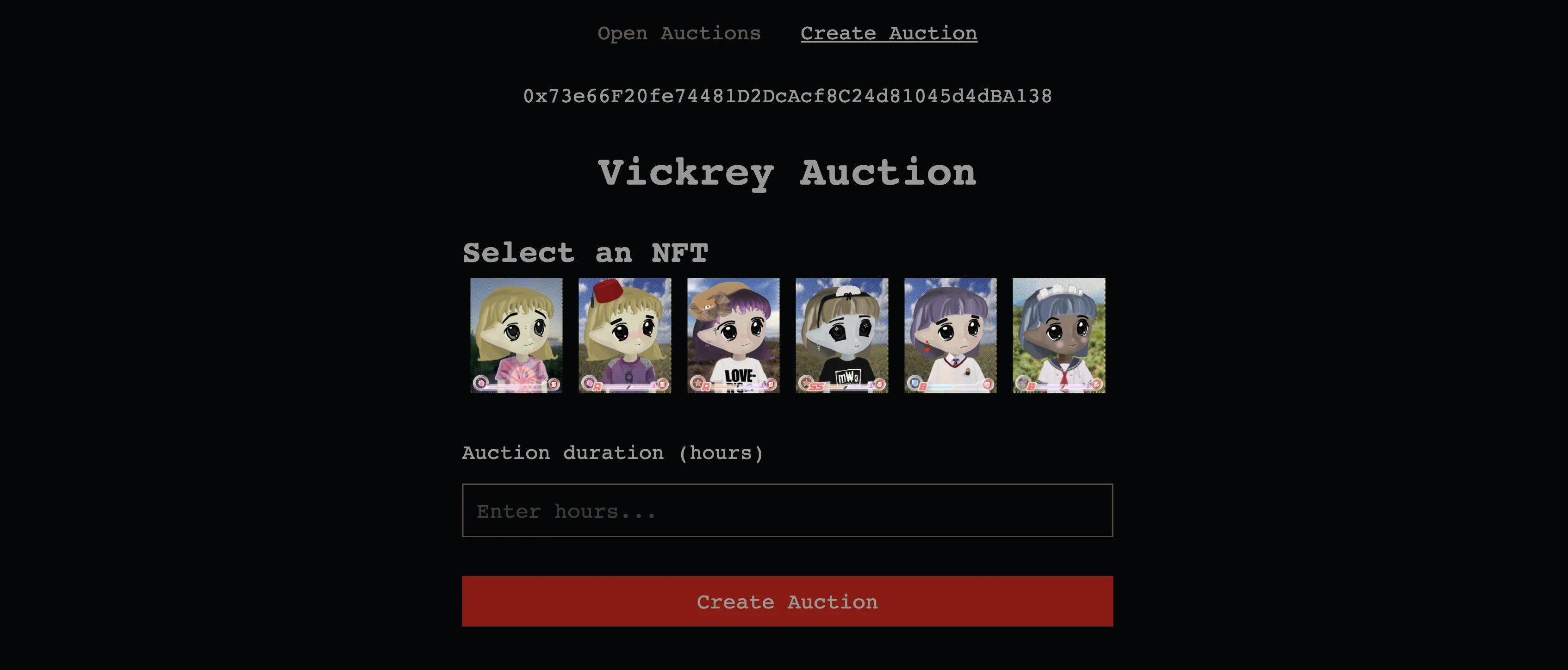Focus the Enter hours input field
The width and height of the screenshot is (1568, 670).
(787, 510)
